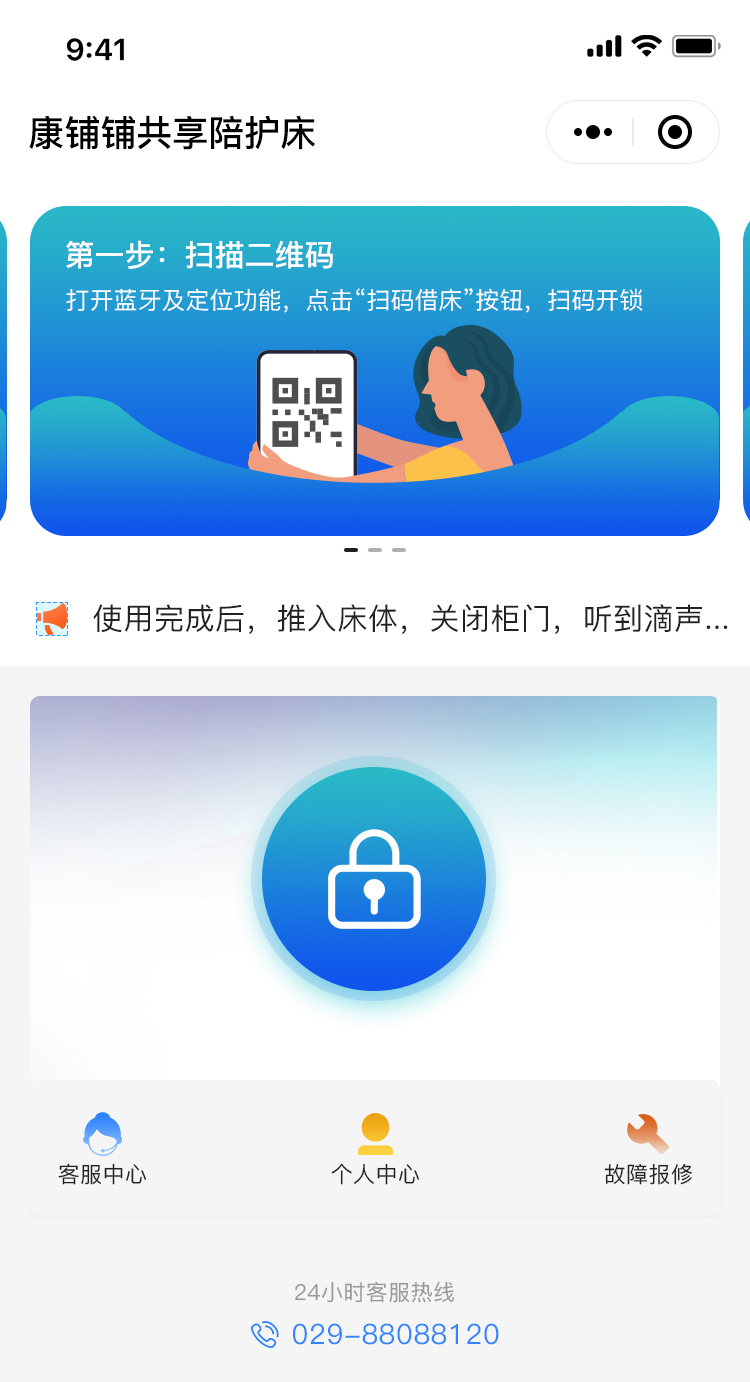This screenshot has width=750, height=1382.
Task: Call hotline 029-88088120
Action: tap(394, 1334)
